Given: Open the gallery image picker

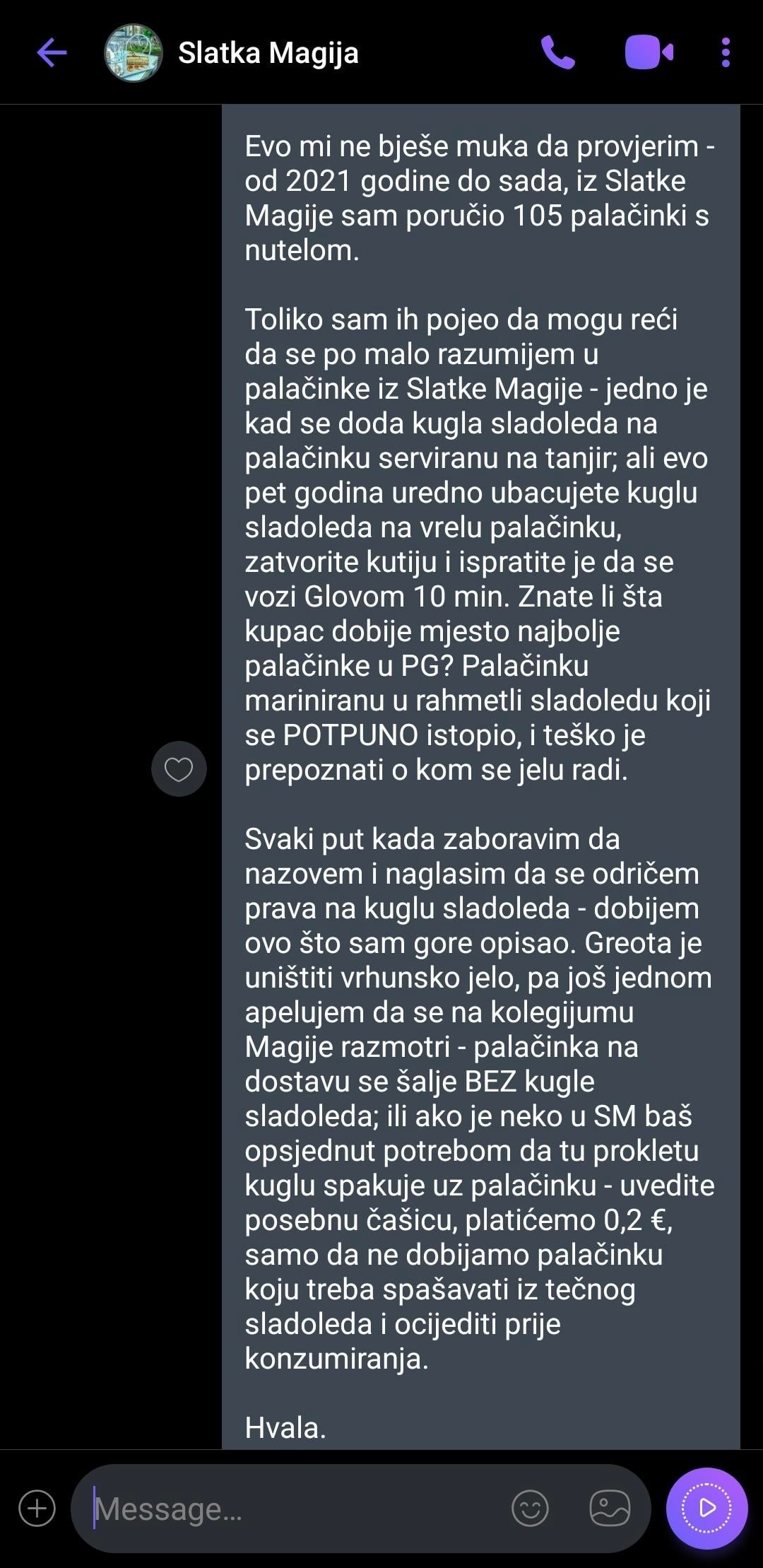Looking at the screenshot, I should point(610,1508).
